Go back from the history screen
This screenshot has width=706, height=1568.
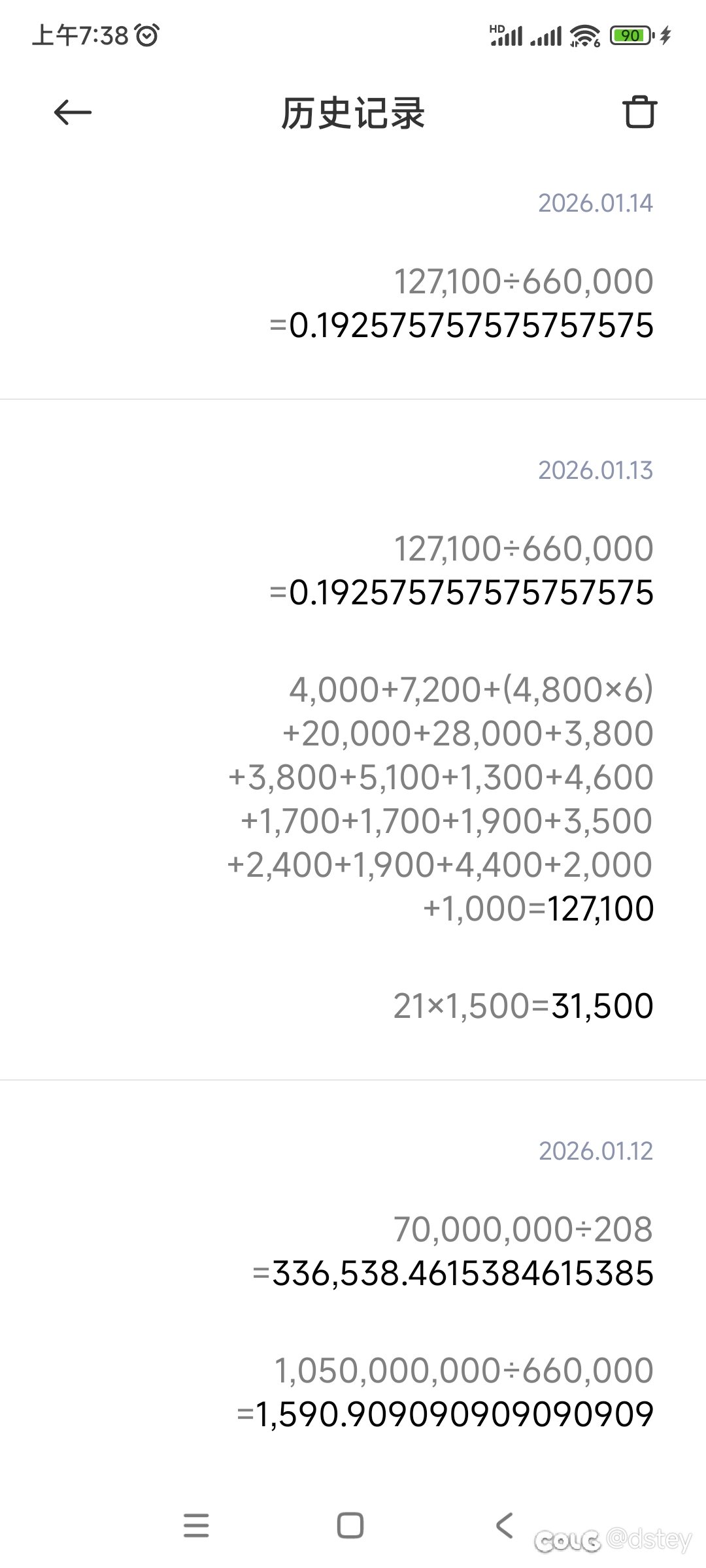73,112
